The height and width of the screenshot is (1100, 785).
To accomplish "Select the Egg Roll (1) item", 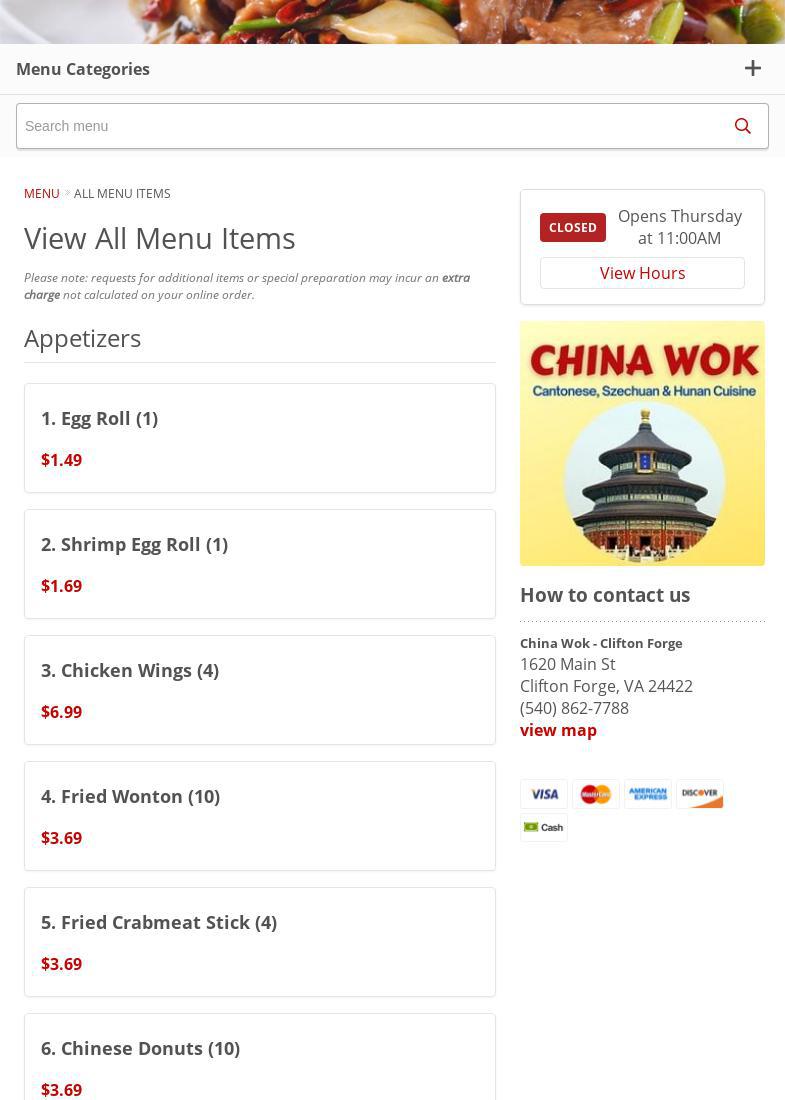I will click(259, 438).
